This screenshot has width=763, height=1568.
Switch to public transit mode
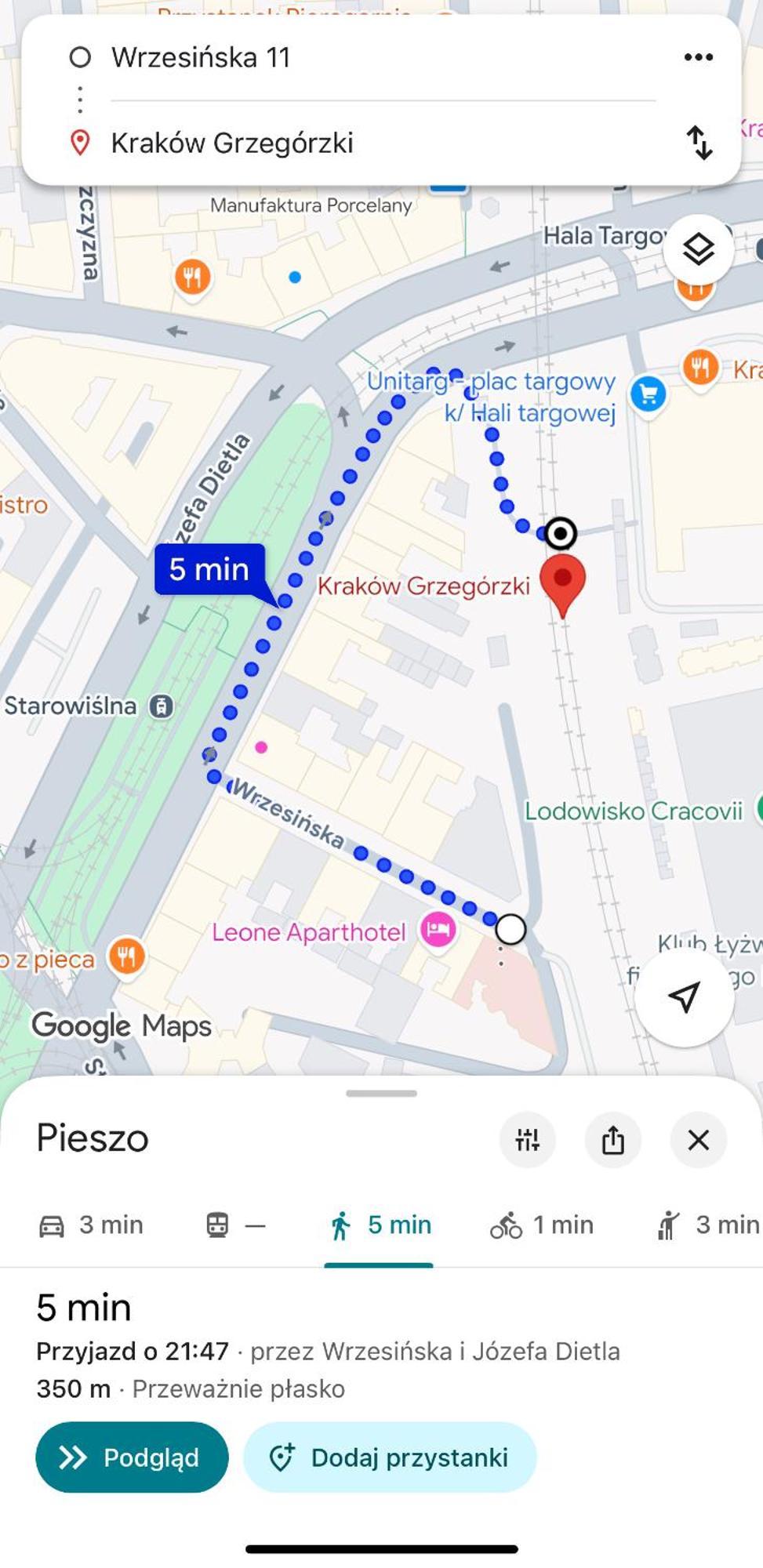click(x=235, y=1225)
